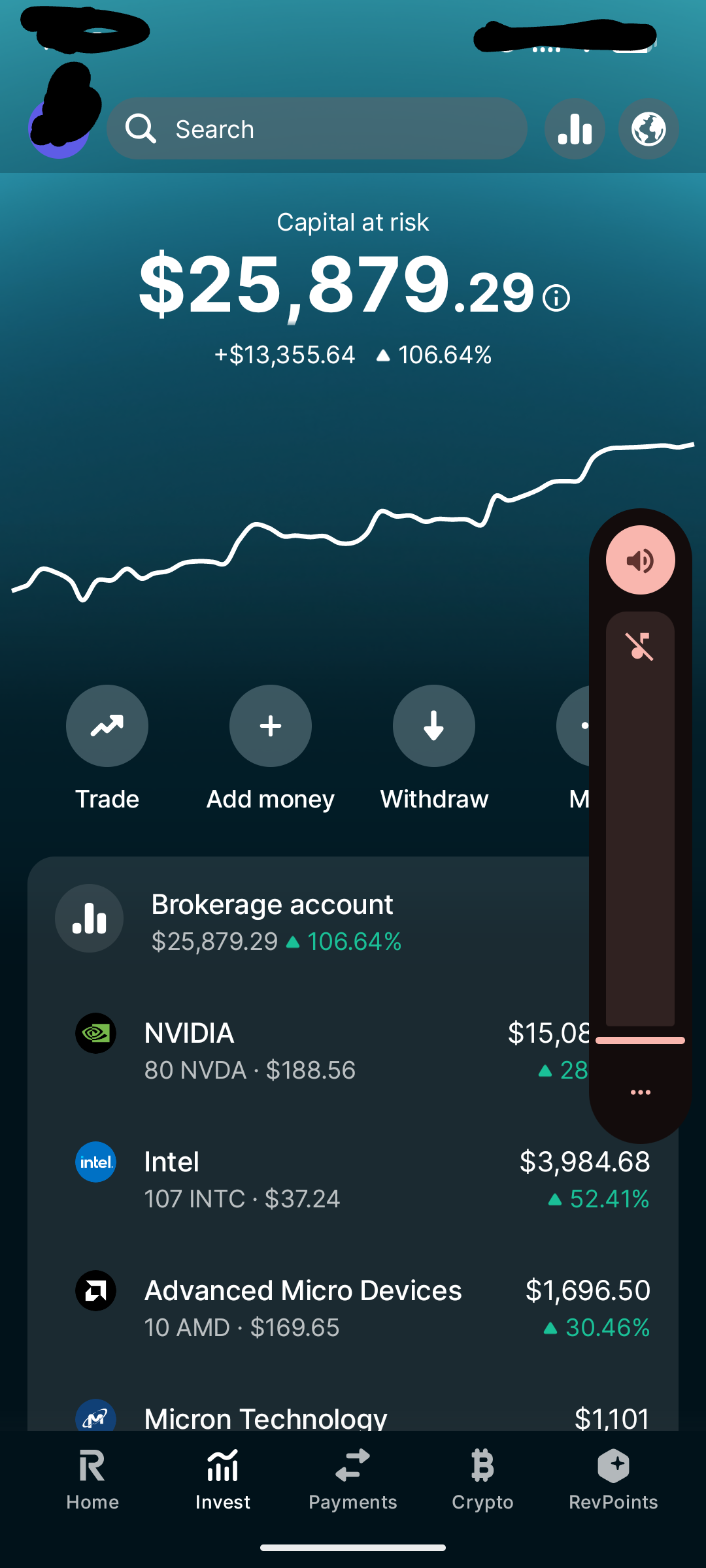Show info about the portfolio value

(x=556, y=299)
